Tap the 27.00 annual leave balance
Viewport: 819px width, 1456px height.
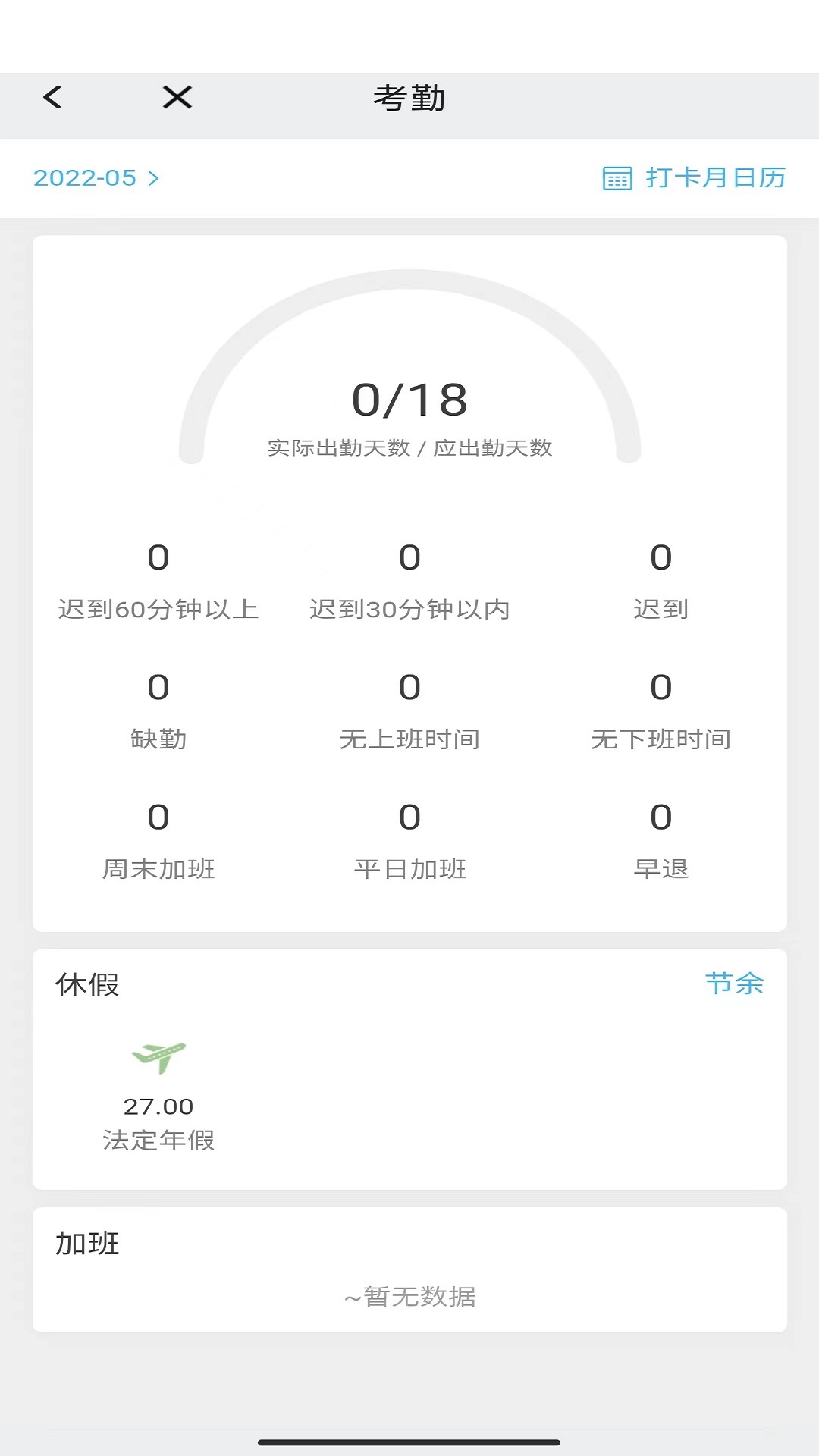(x=158, y=1106)
